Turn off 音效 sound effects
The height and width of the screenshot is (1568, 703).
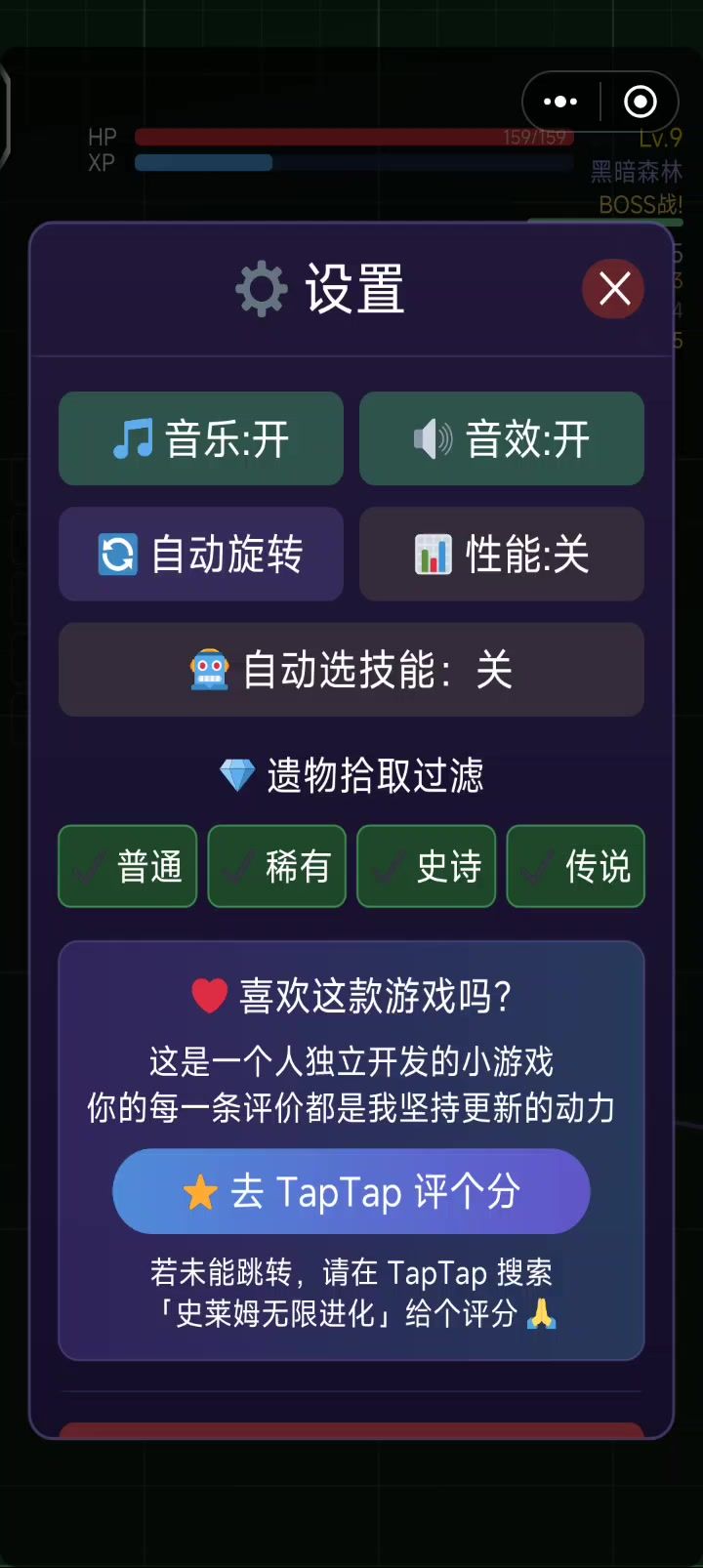pos(502,439)
